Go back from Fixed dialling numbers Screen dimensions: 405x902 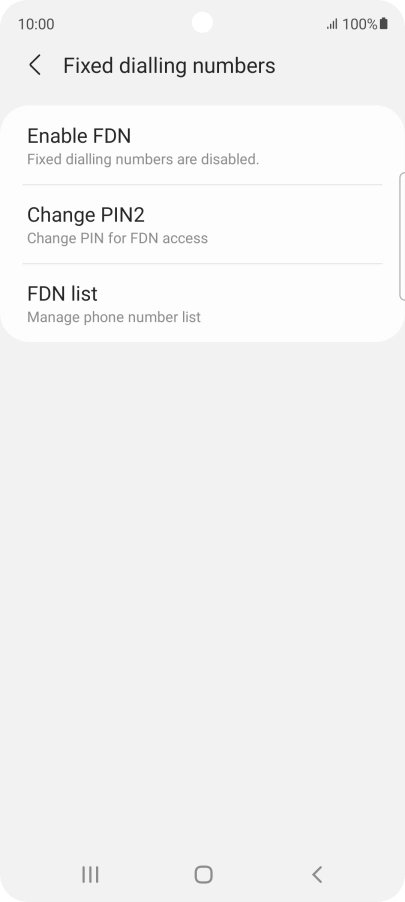click(x=35, y=66)
